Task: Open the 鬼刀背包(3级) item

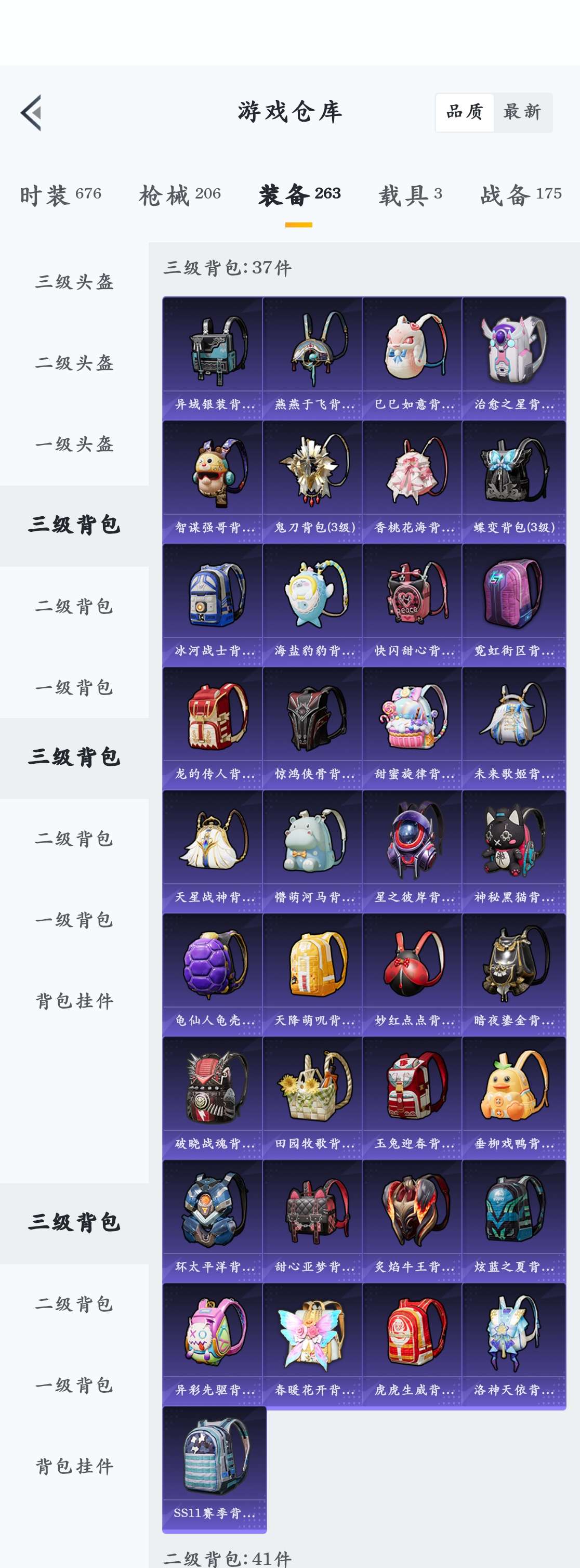Action: [x=312, y=481]
